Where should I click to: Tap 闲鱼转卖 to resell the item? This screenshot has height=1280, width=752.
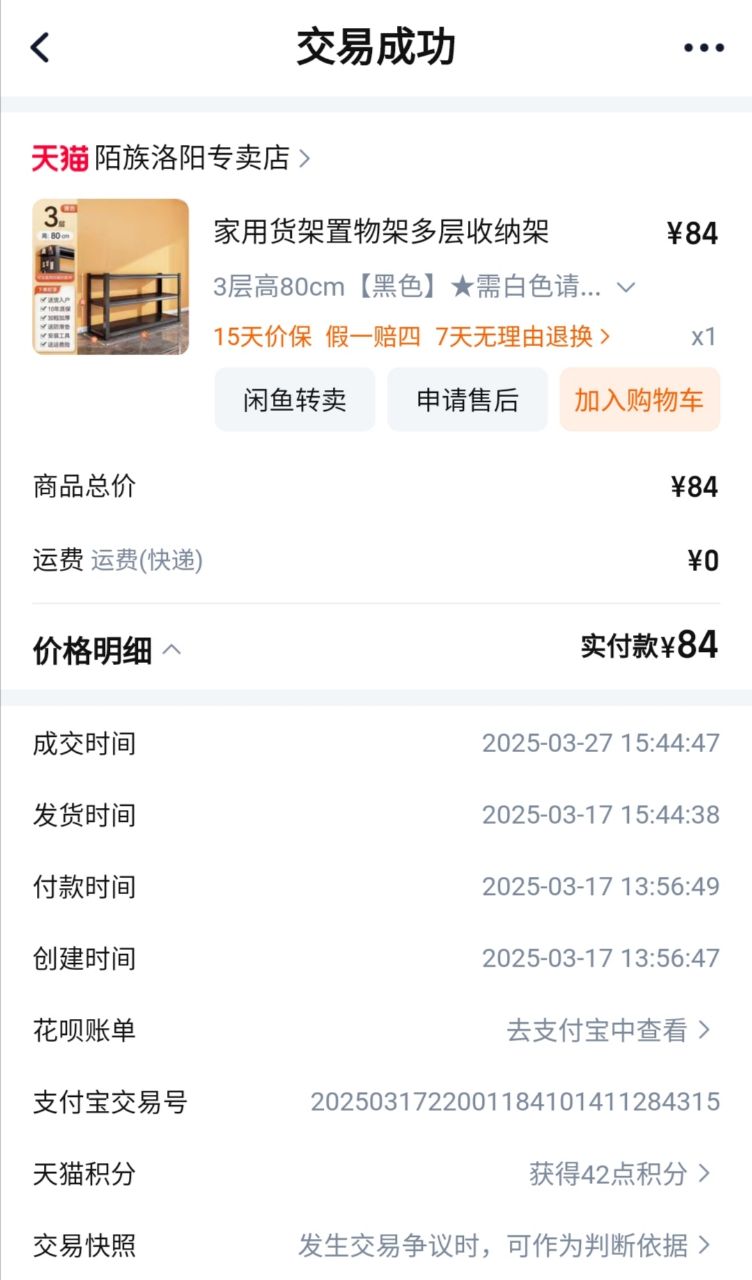294,400
